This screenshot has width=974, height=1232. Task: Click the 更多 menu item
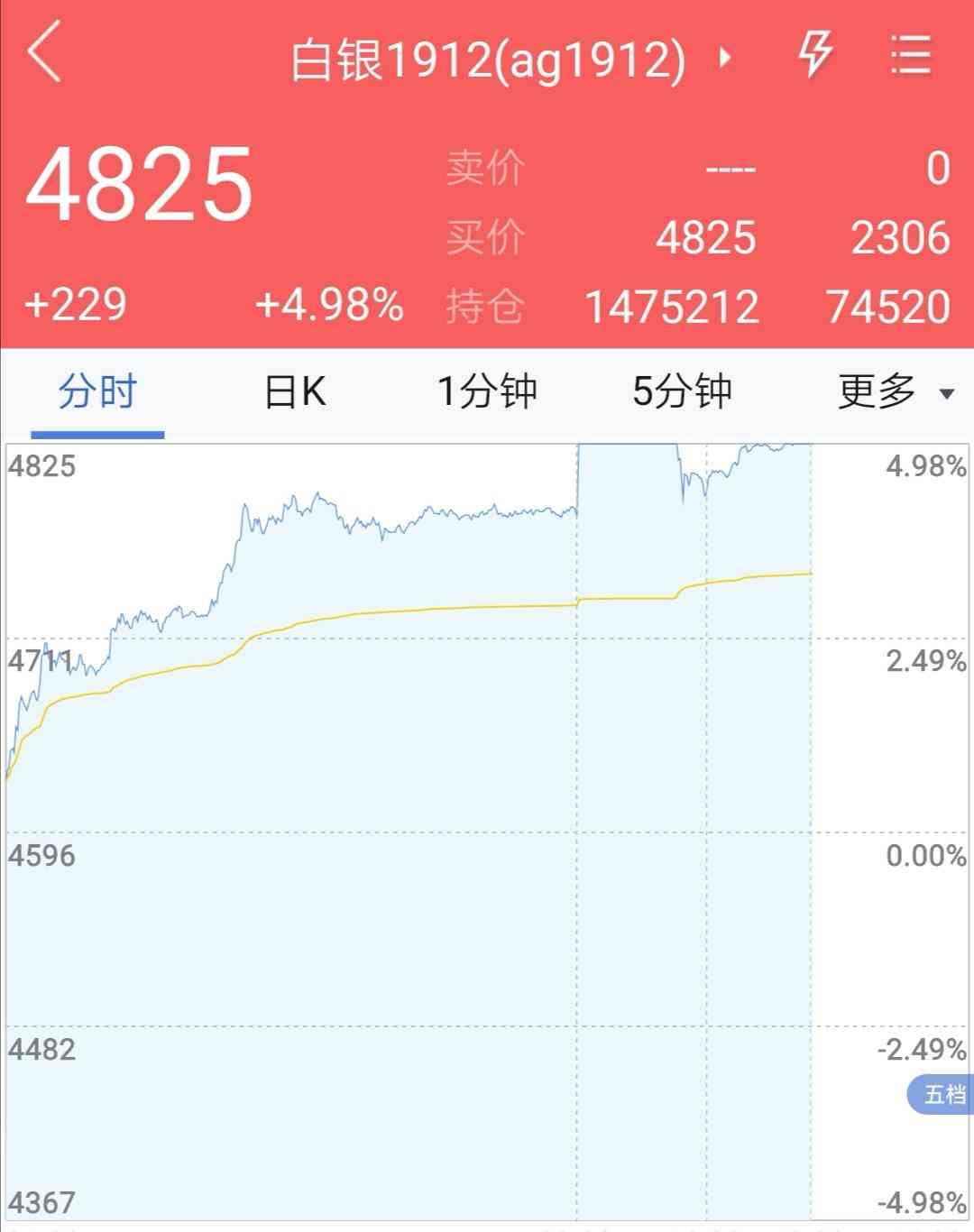click(875, 390)
